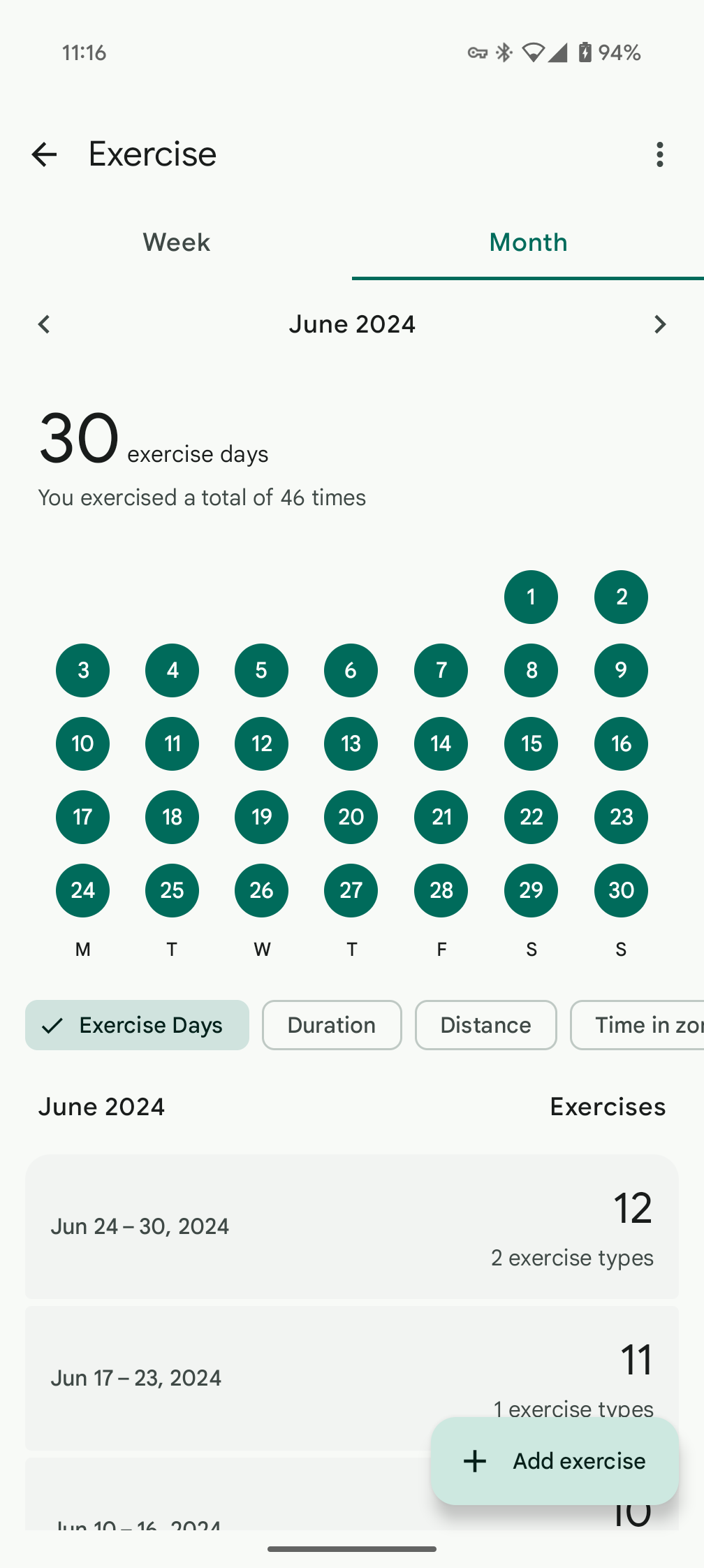704x1568 pixels.
Task: Switch to the Week tab
Action: click(x=176, y=242)
